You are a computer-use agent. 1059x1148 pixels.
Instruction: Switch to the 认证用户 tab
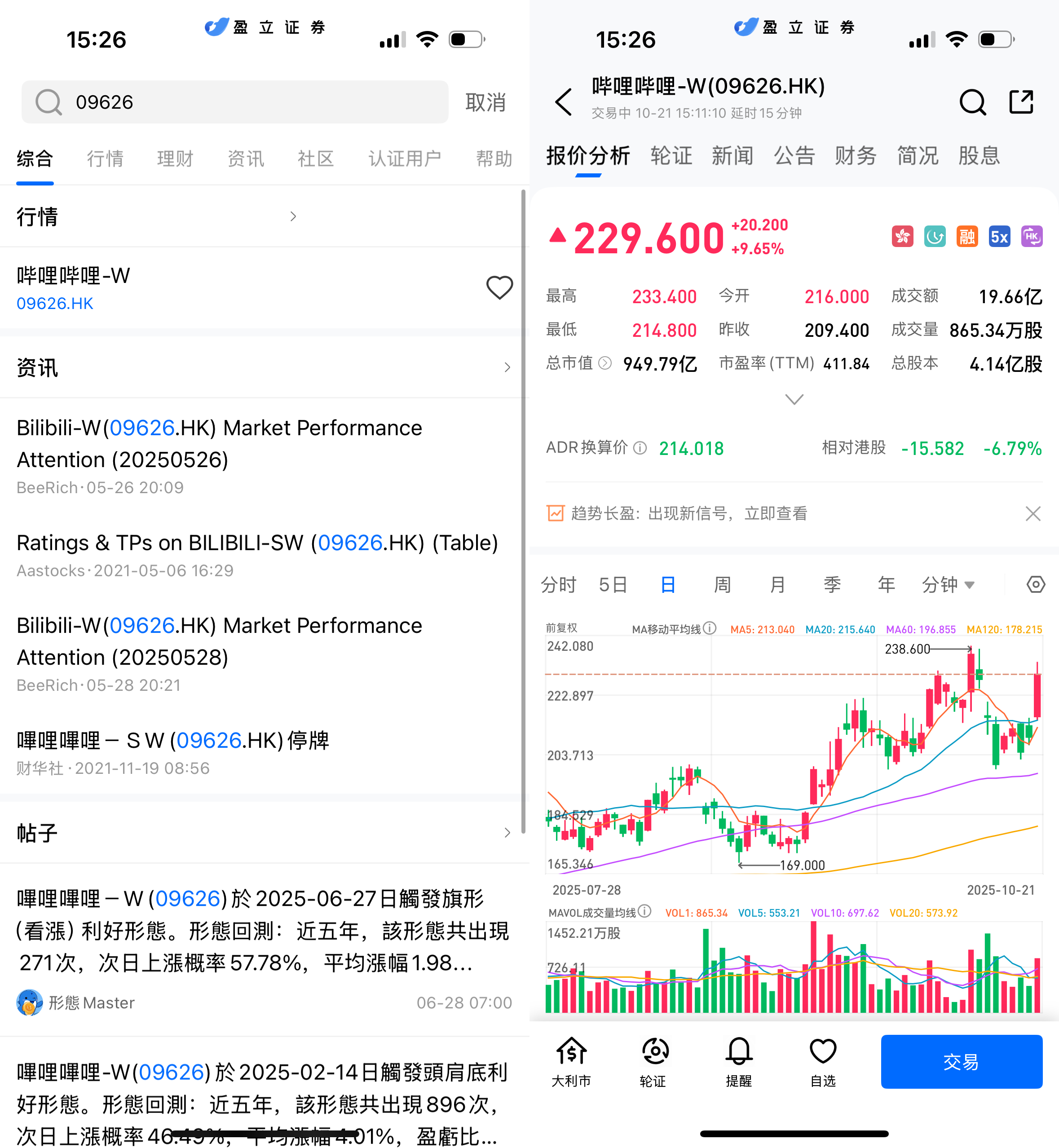[404, 158]
